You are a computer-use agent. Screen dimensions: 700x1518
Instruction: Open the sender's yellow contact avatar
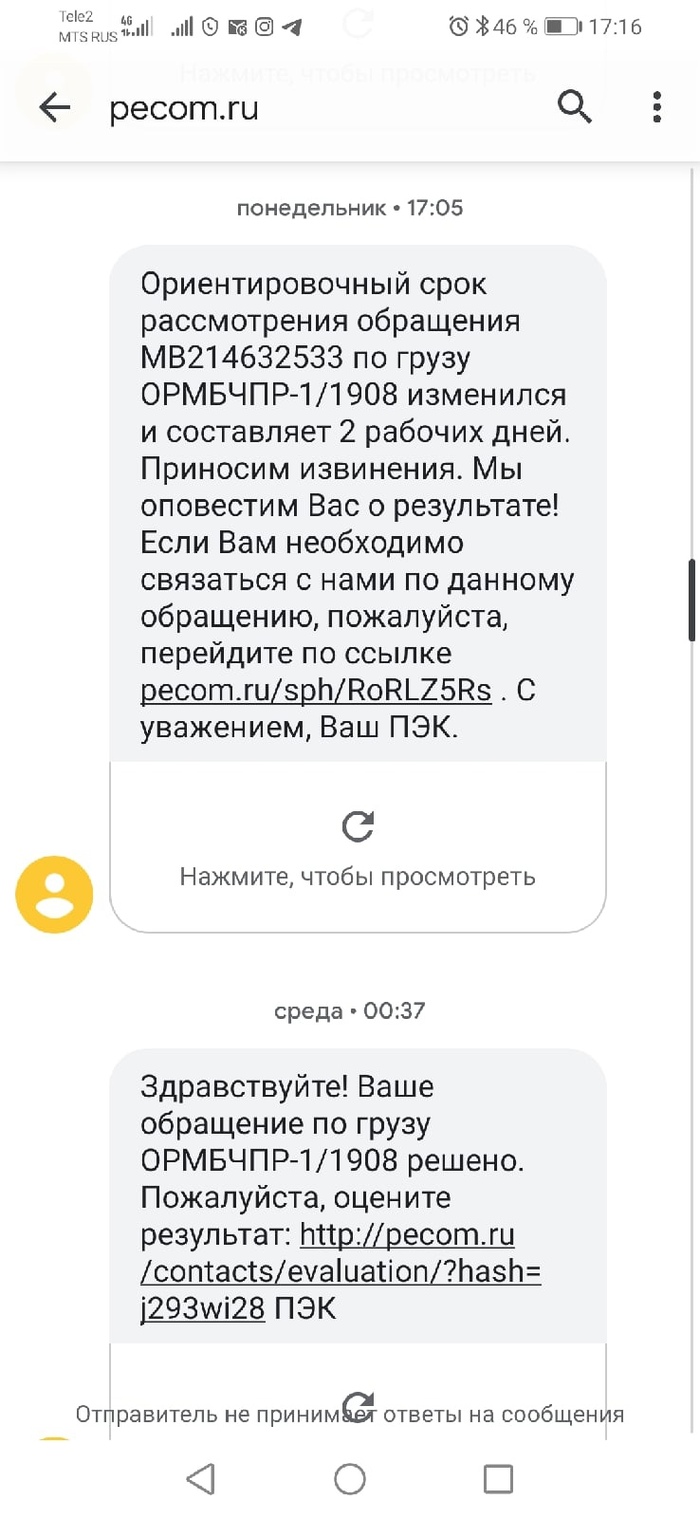click(x=54, y=894)
